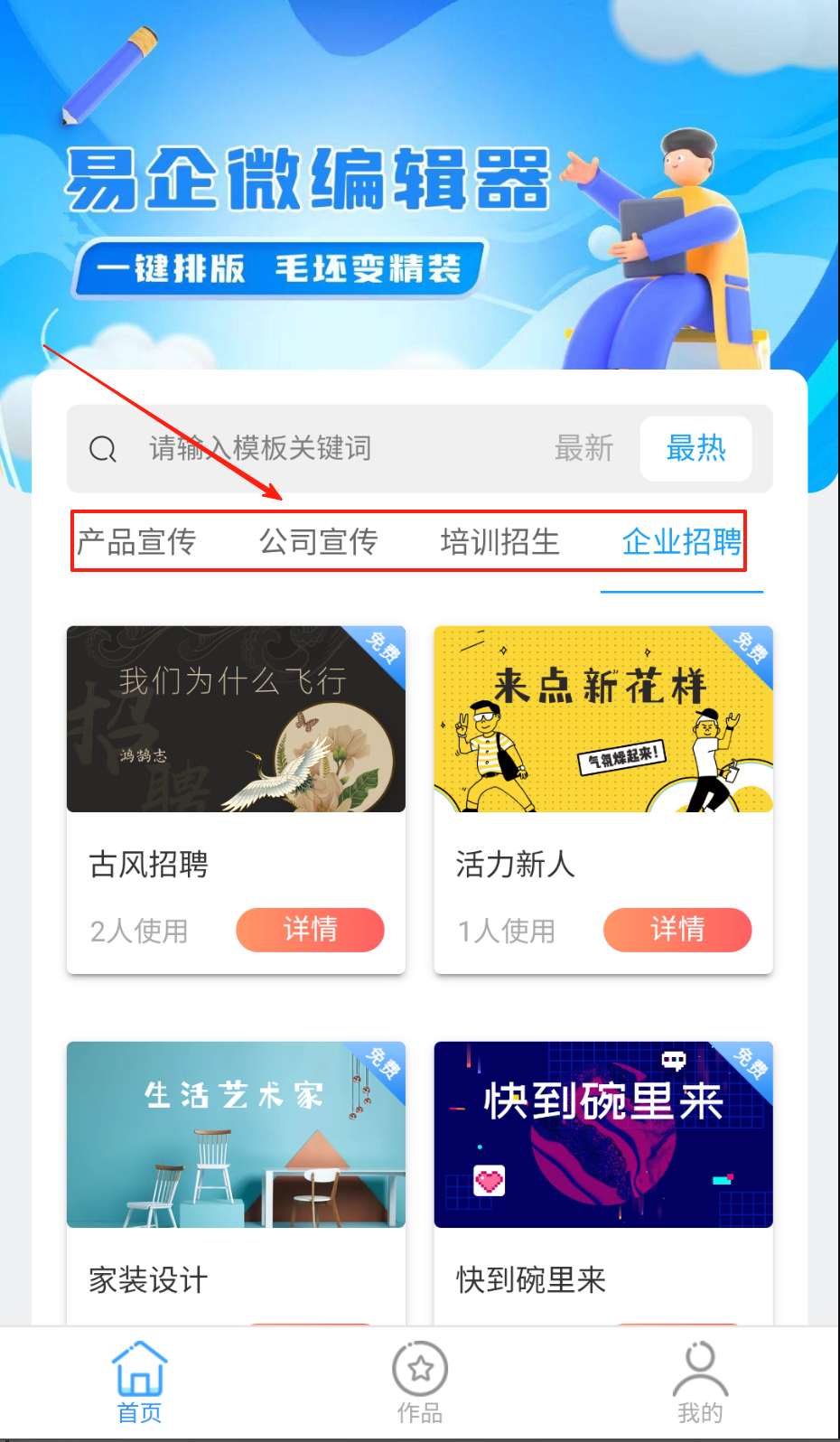Open the 快到碗里来 template card

pyautogui.click(x=603, y=1135)
